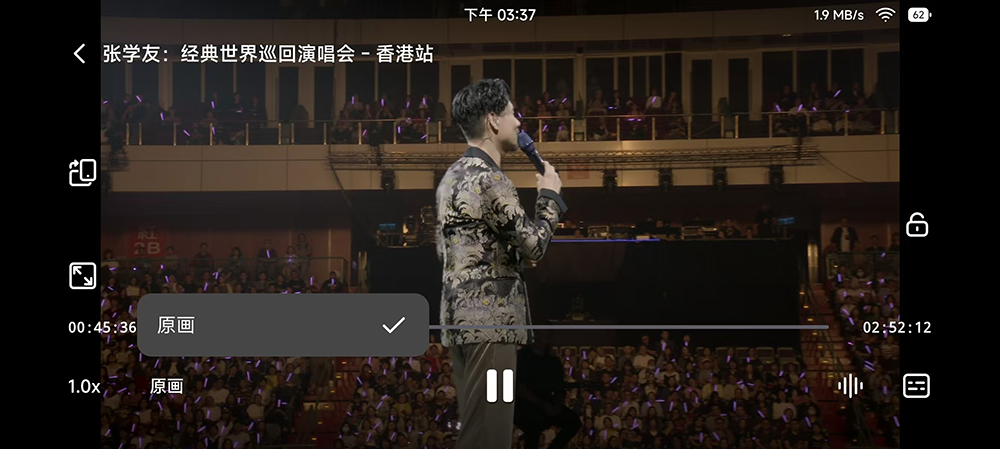Change the video aspect ratio
Screen dimensions: 1000x449
pos(82,276)
